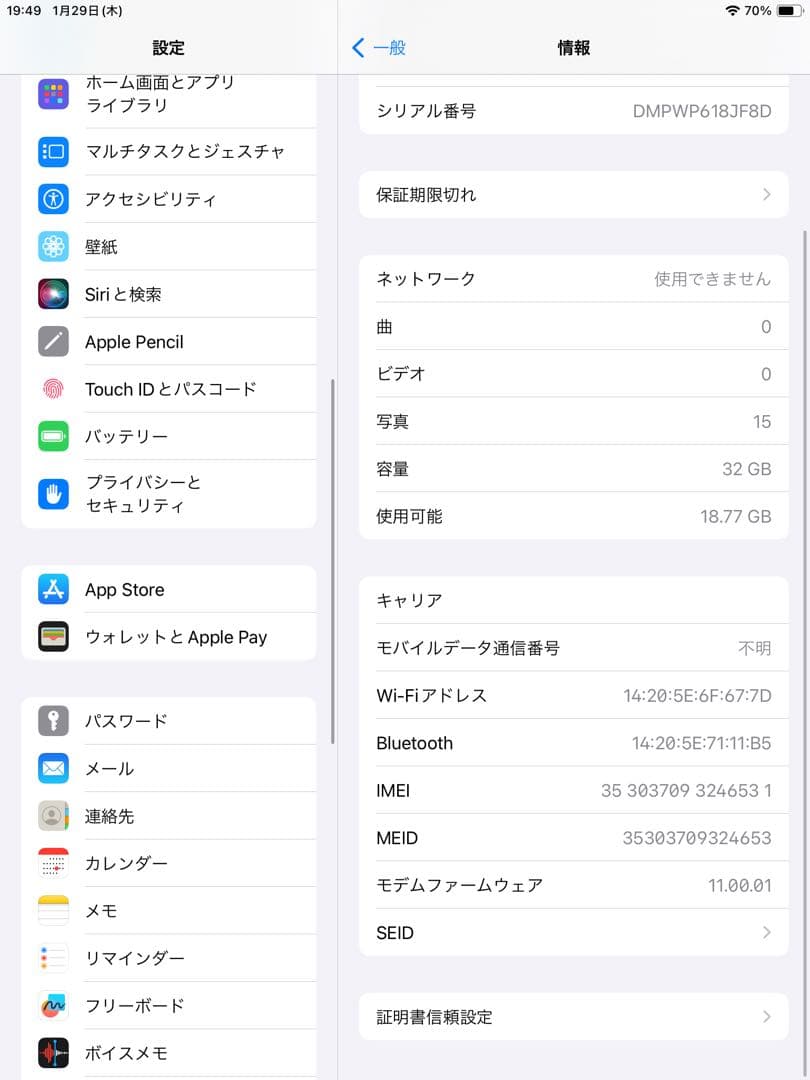
Task: Open the 証明書信頼設定 certificate settings row
Action: click(573, 1016)
